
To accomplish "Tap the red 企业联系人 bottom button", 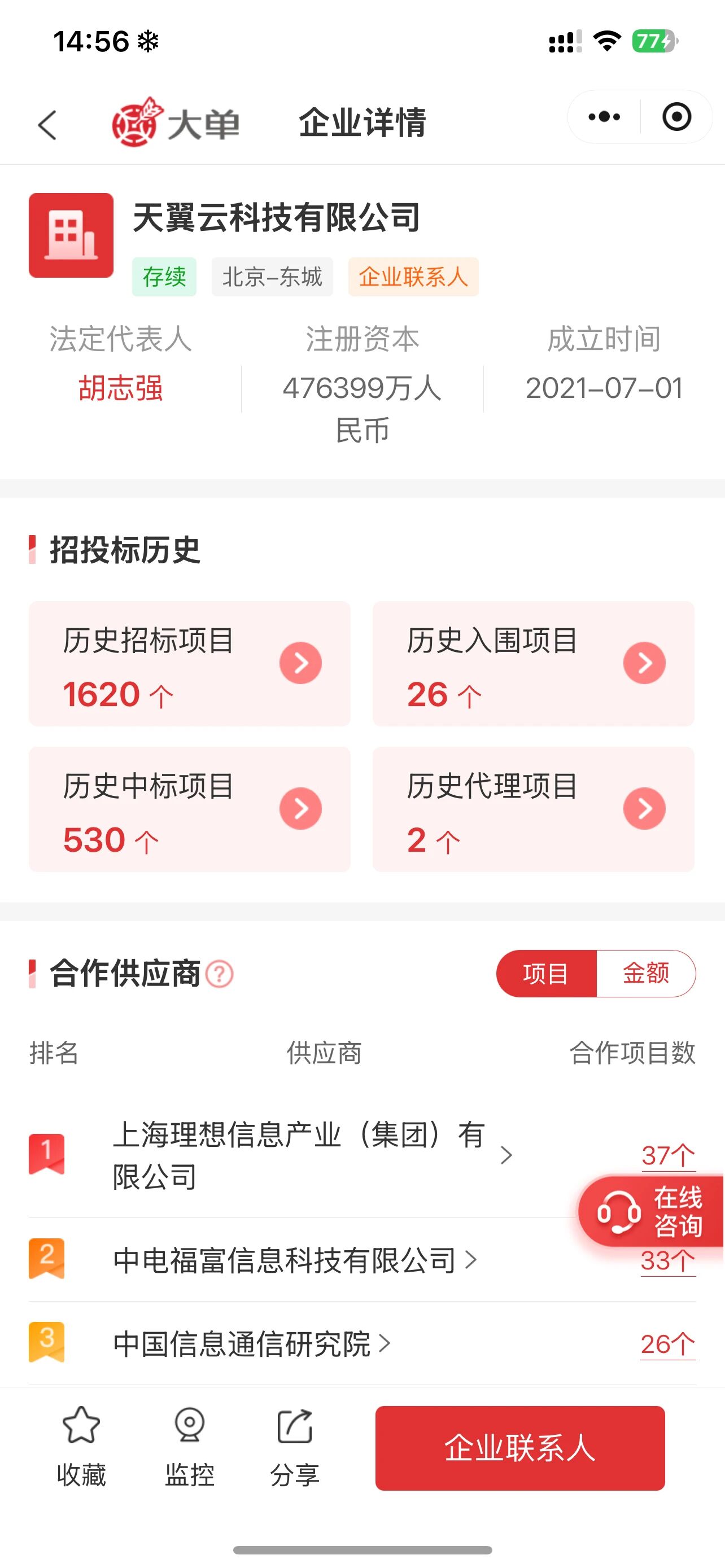I will pyautogui.click(x=520, y=1447).
